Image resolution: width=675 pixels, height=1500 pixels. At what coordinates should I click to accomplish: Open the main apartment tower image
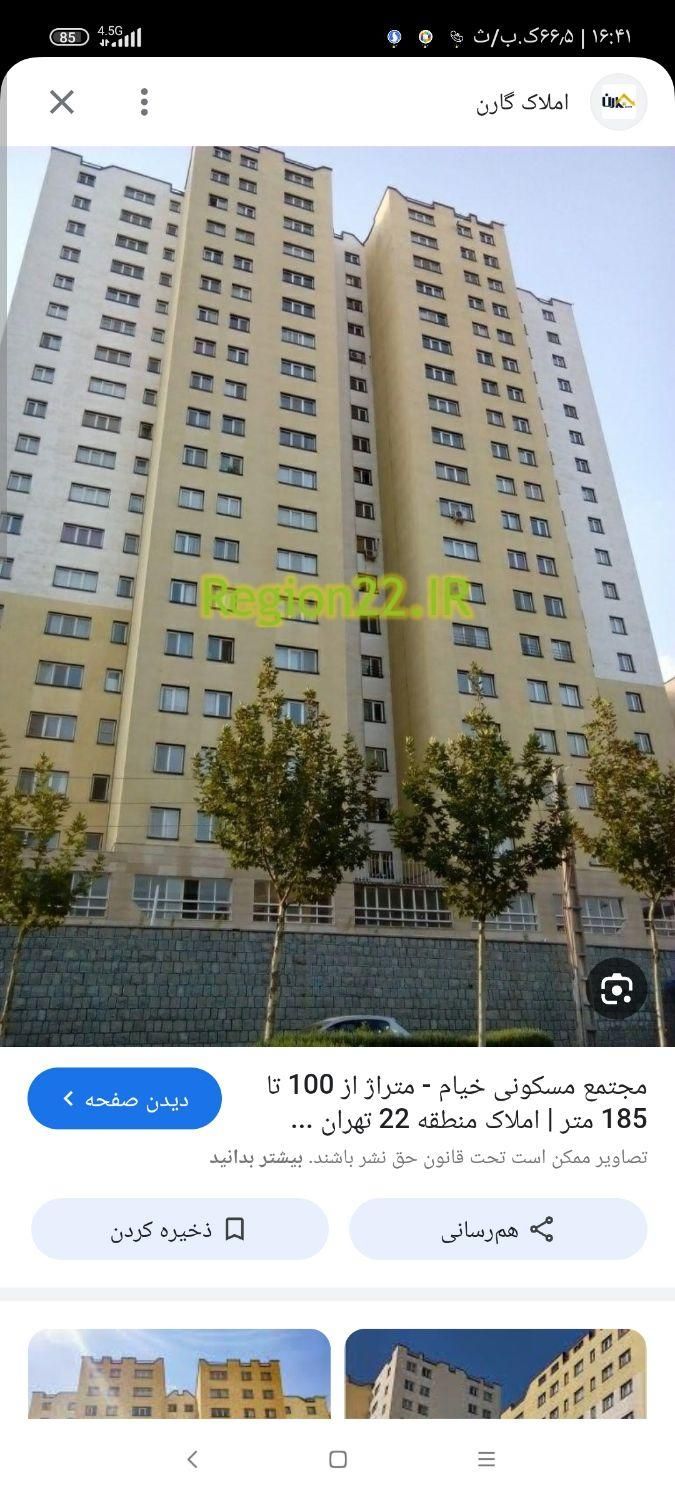[x=337, y=595]
